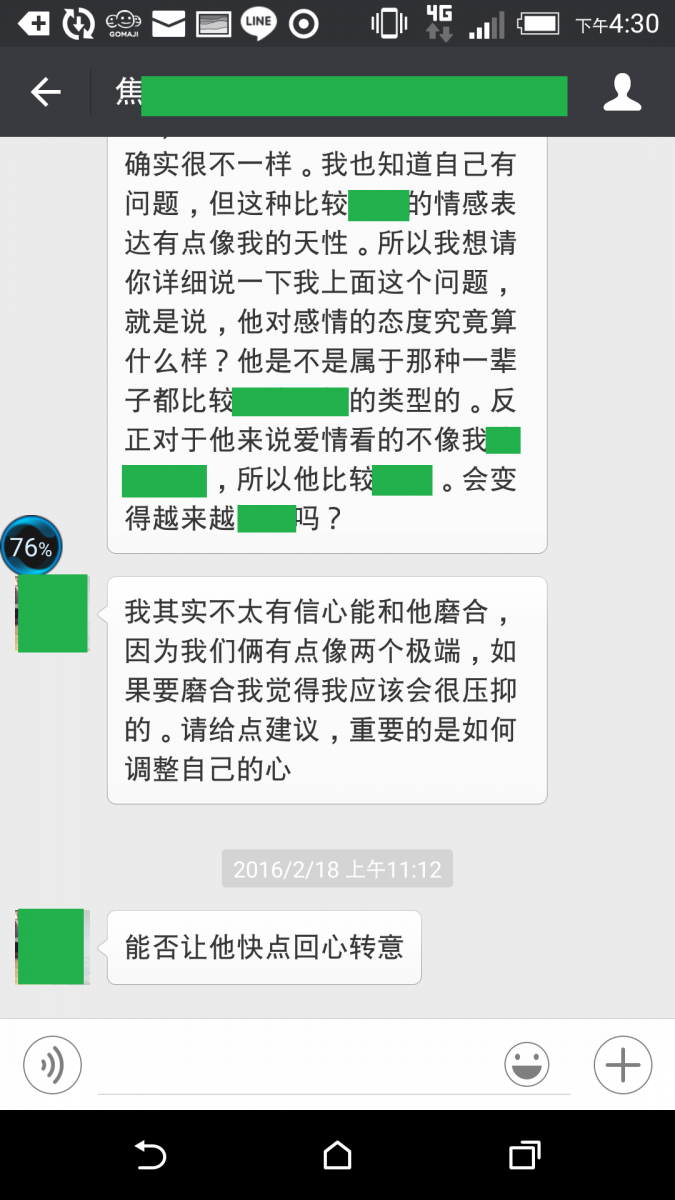Tap the floating 76% bubble
The height and width of the screenshot is (1200, 675).
(31, 546)
